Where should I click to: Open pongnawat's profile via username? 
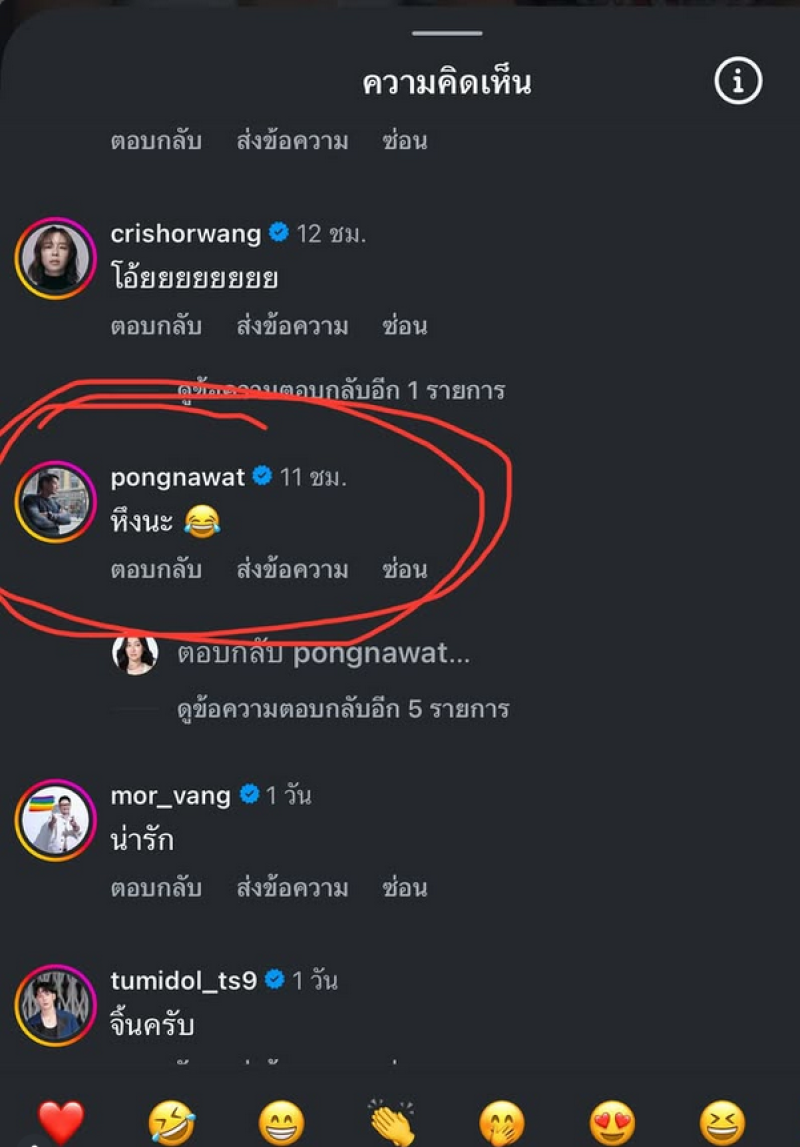pyautogui.click(x=177, y=477)
